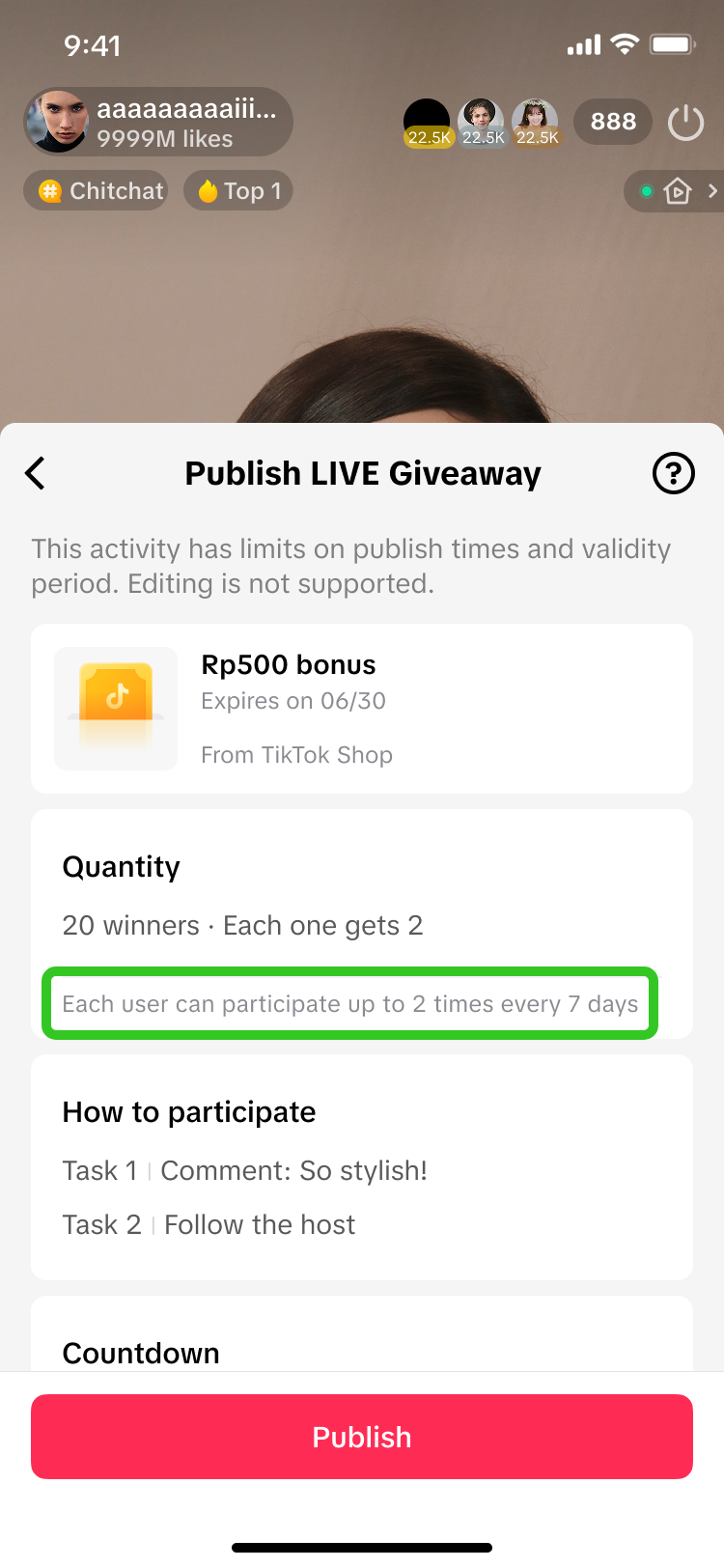Image resolution: width=724 pixels, height=1568 pixels.
Task: Open the LIVE center shortcut
Action: pyautogui.click(x=676, y=191)
